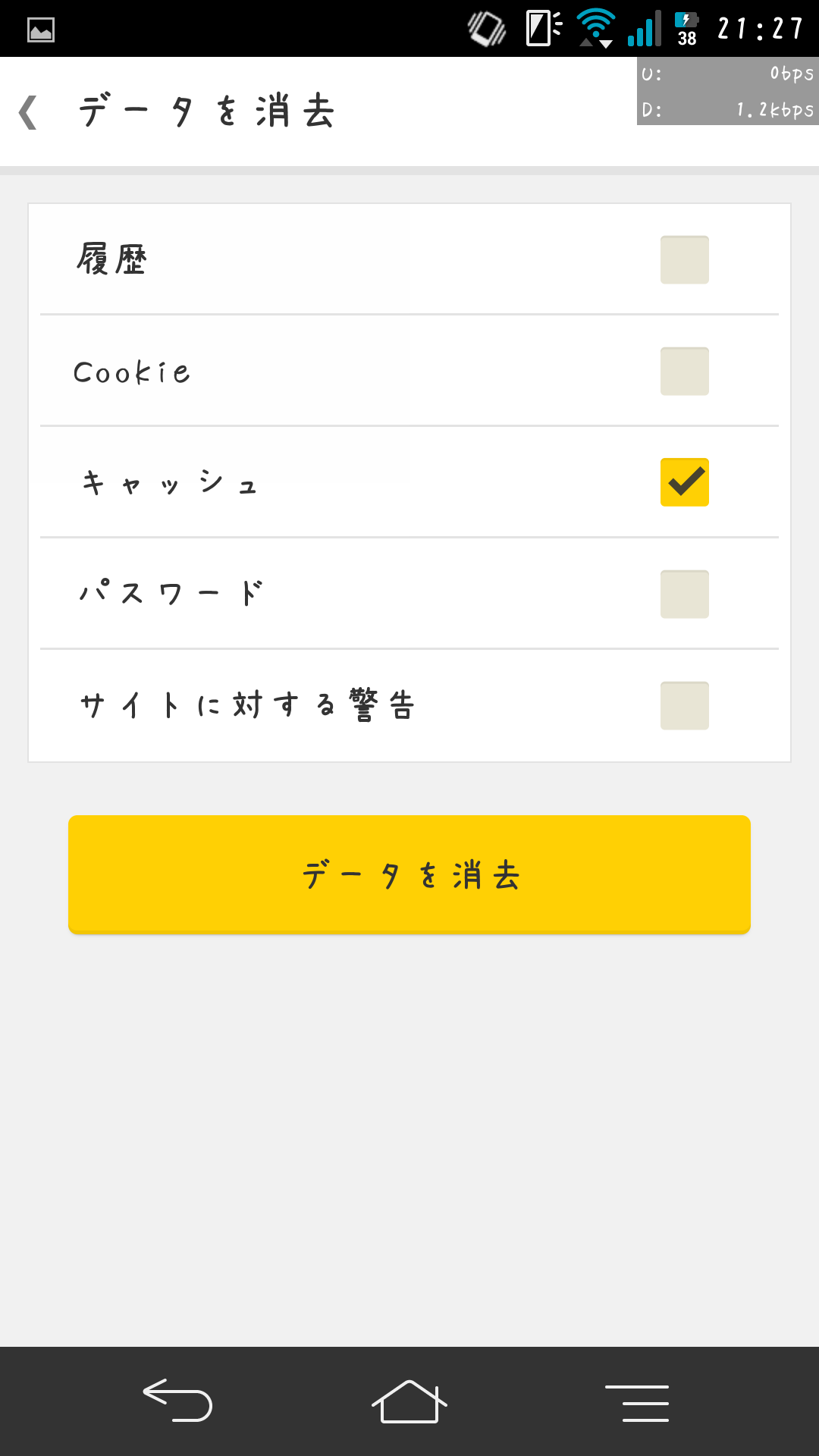Select the Cookie checkbox

685,371
